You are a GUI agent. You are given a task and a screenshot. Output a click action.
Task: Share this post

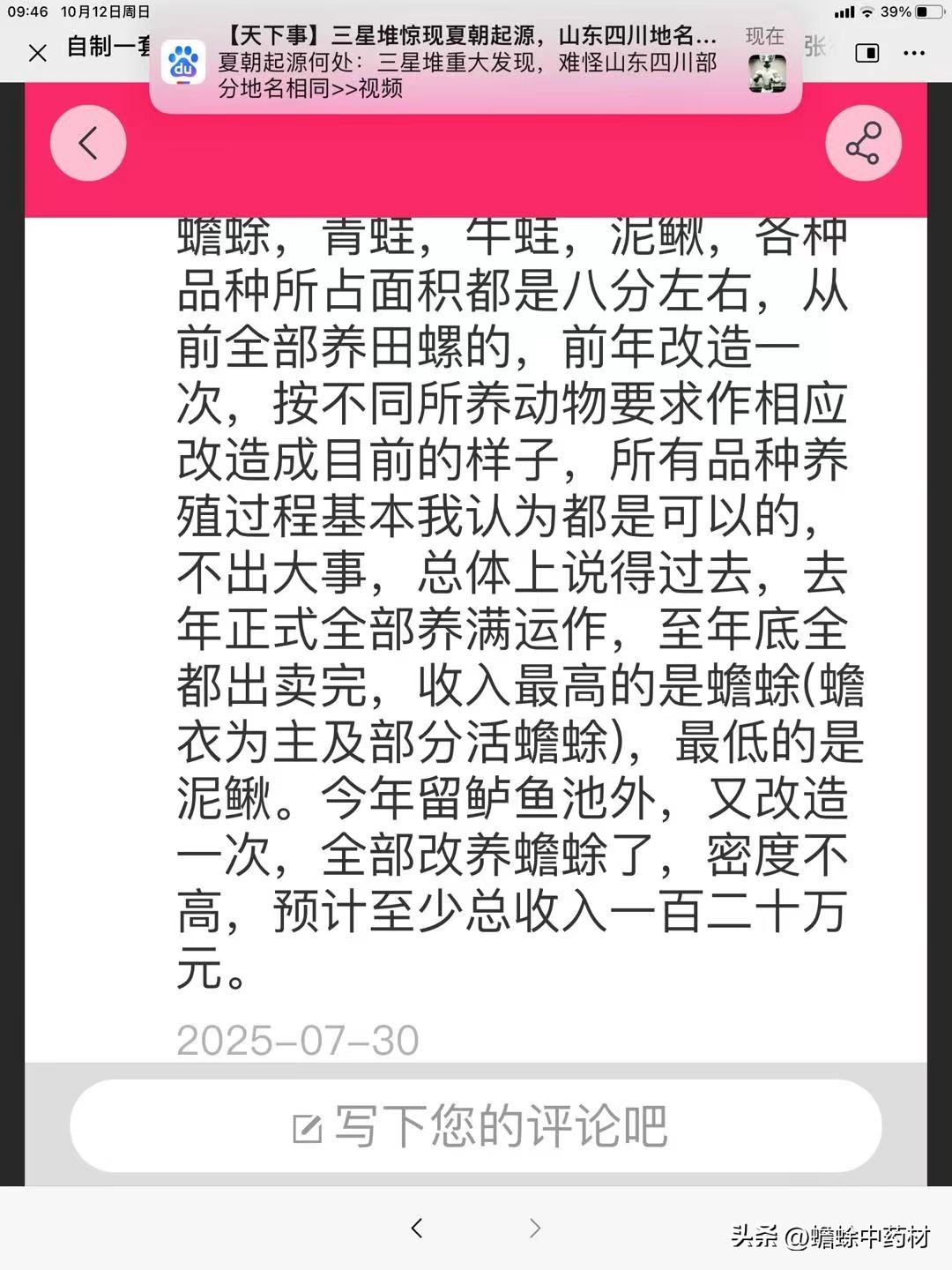863,144
